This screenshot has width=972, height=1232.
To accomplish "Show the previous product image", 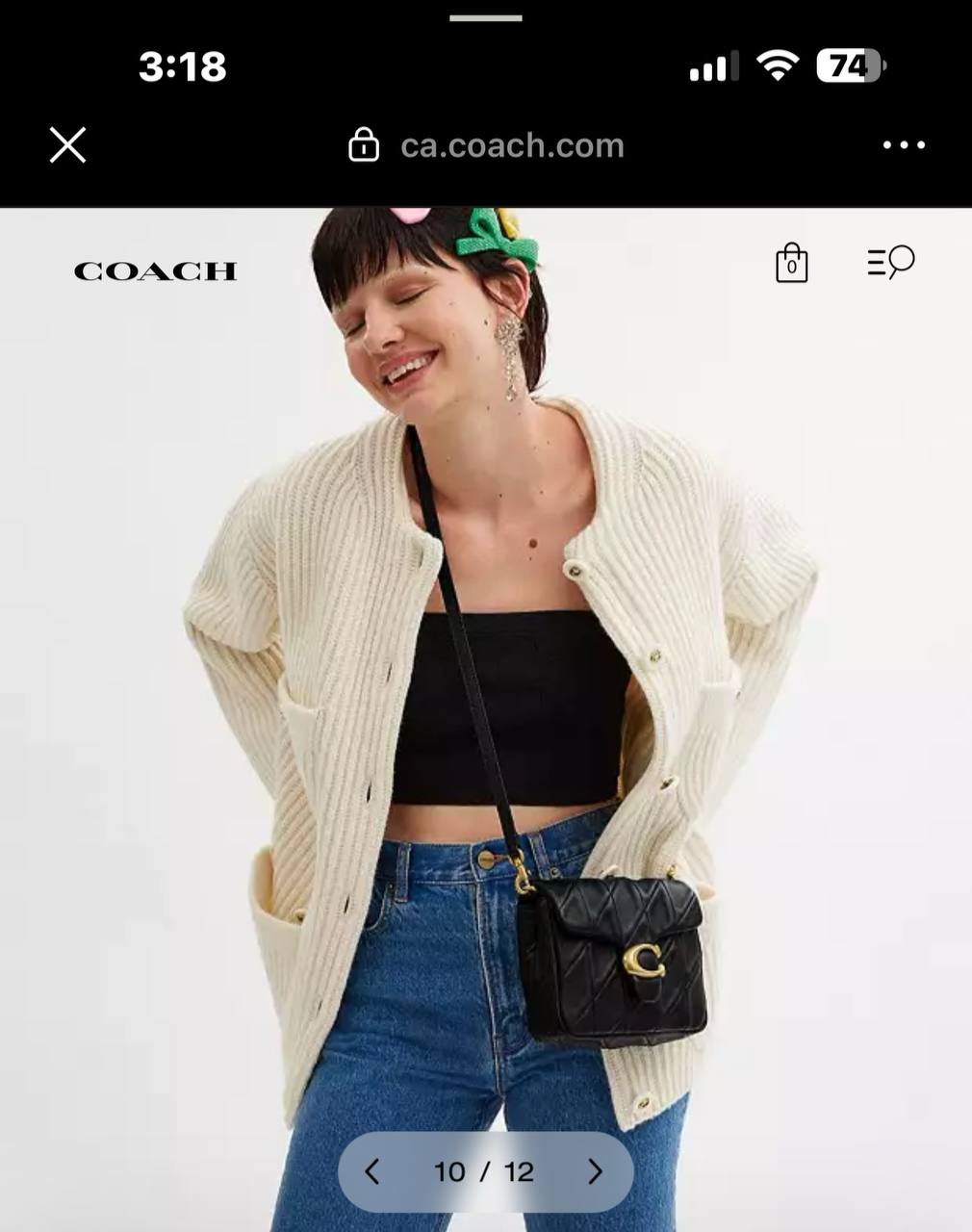I will pyautogui.click(x=373, y=1171).
